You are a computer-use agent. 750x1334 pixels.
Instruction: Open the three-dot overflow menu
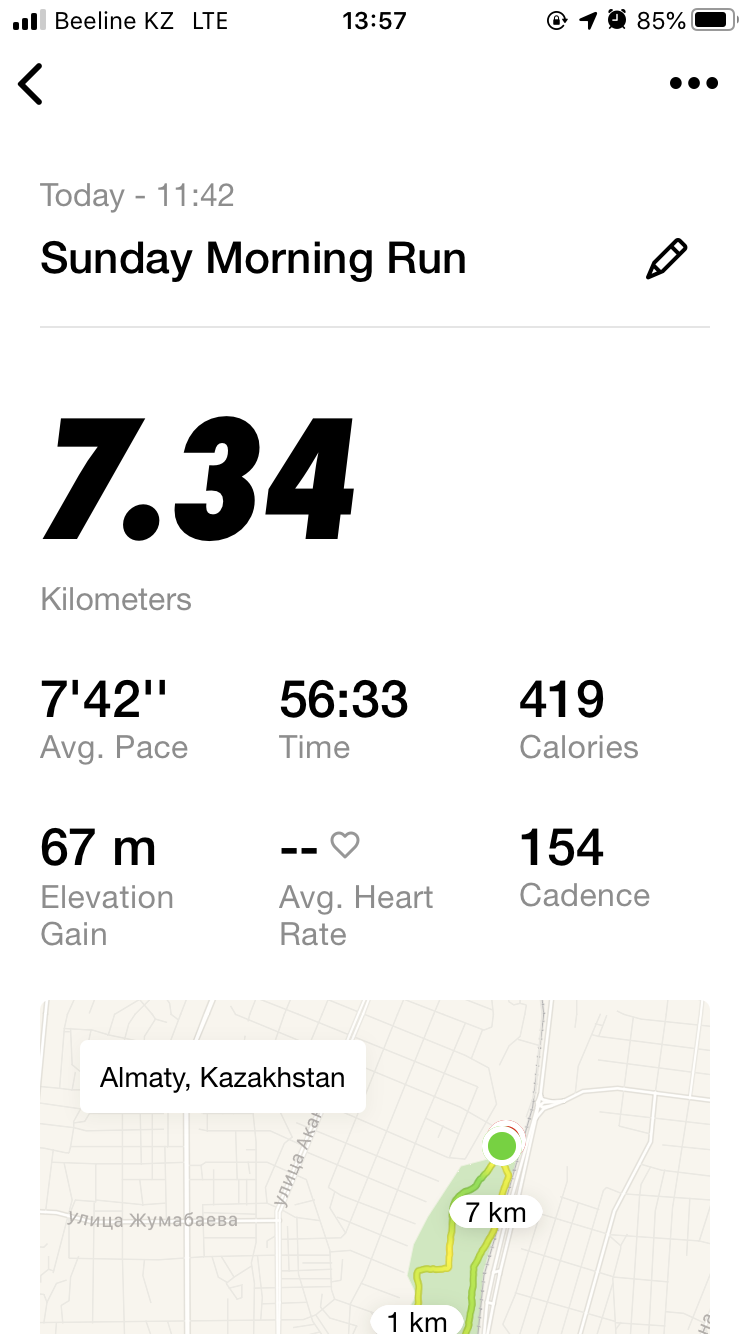click(x=693, y=84)
